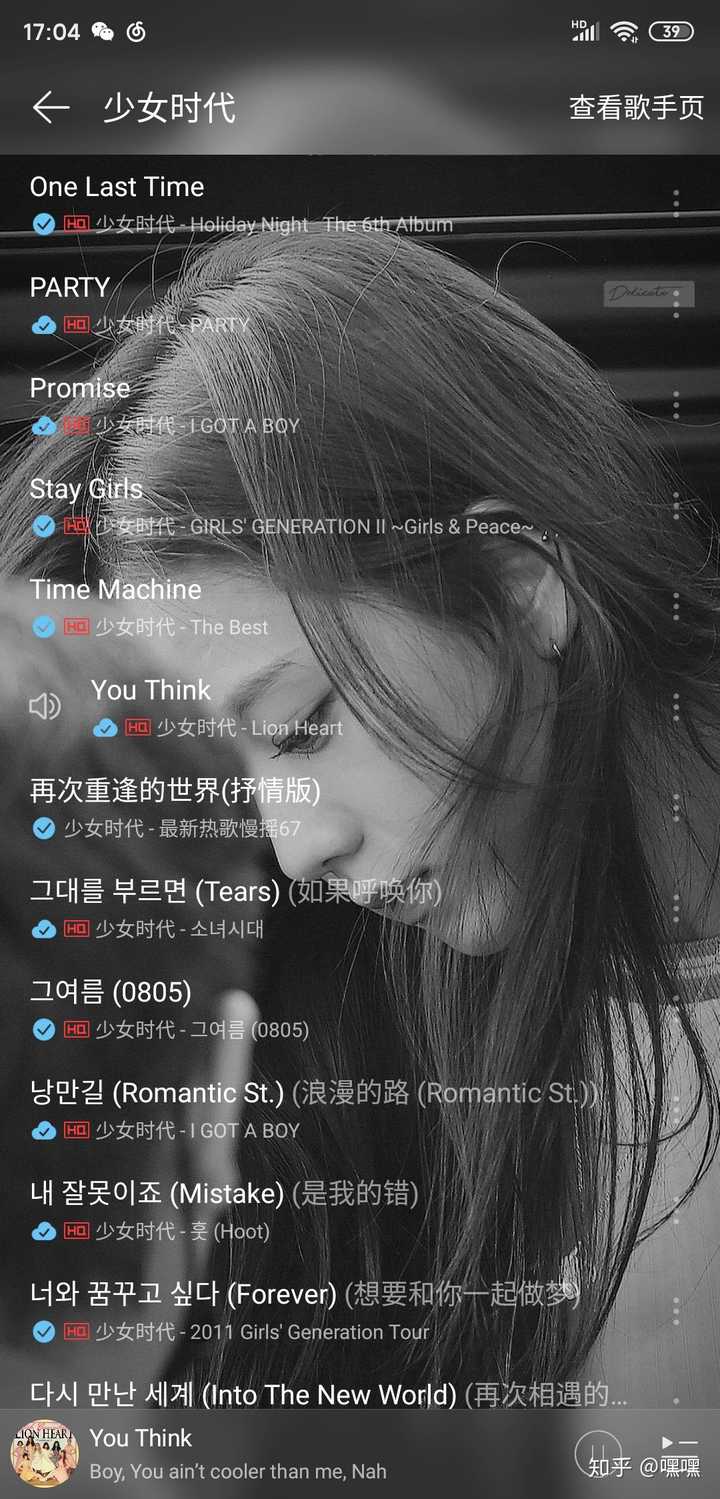Play the song PARTY
Image resolution: width=720 pixels, height=1499 pixels.
pos(70,288)
